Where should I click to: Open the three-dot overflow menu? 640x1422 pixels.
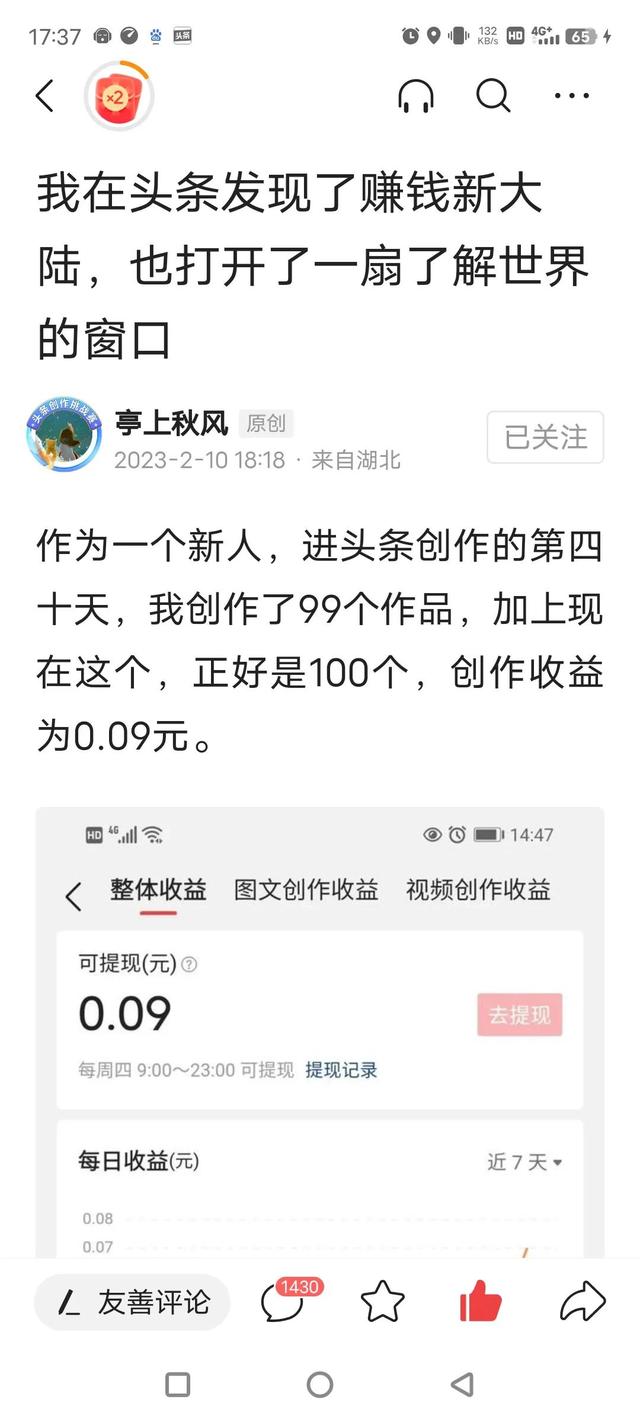coord(572,96)
